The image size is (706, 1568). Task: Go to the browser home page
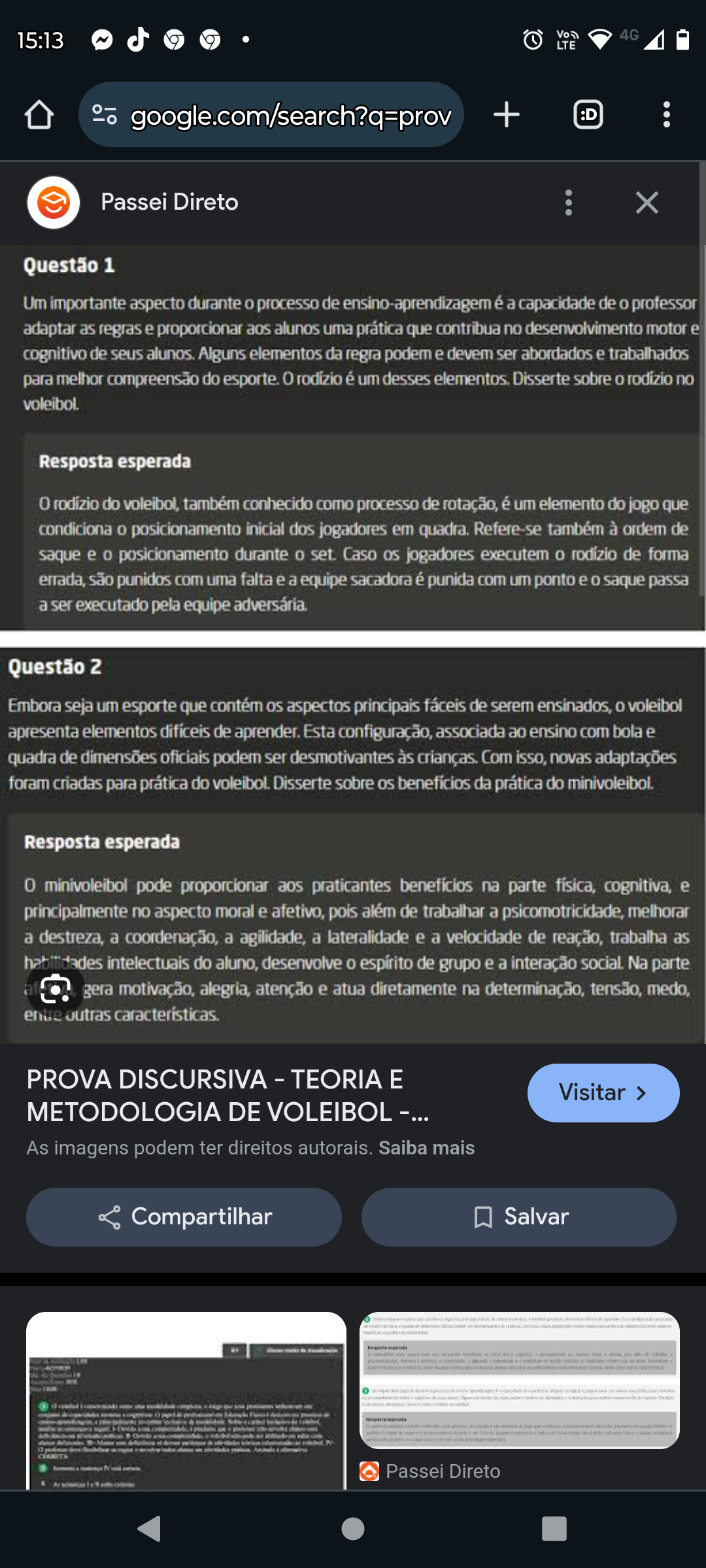click(39, 115)
